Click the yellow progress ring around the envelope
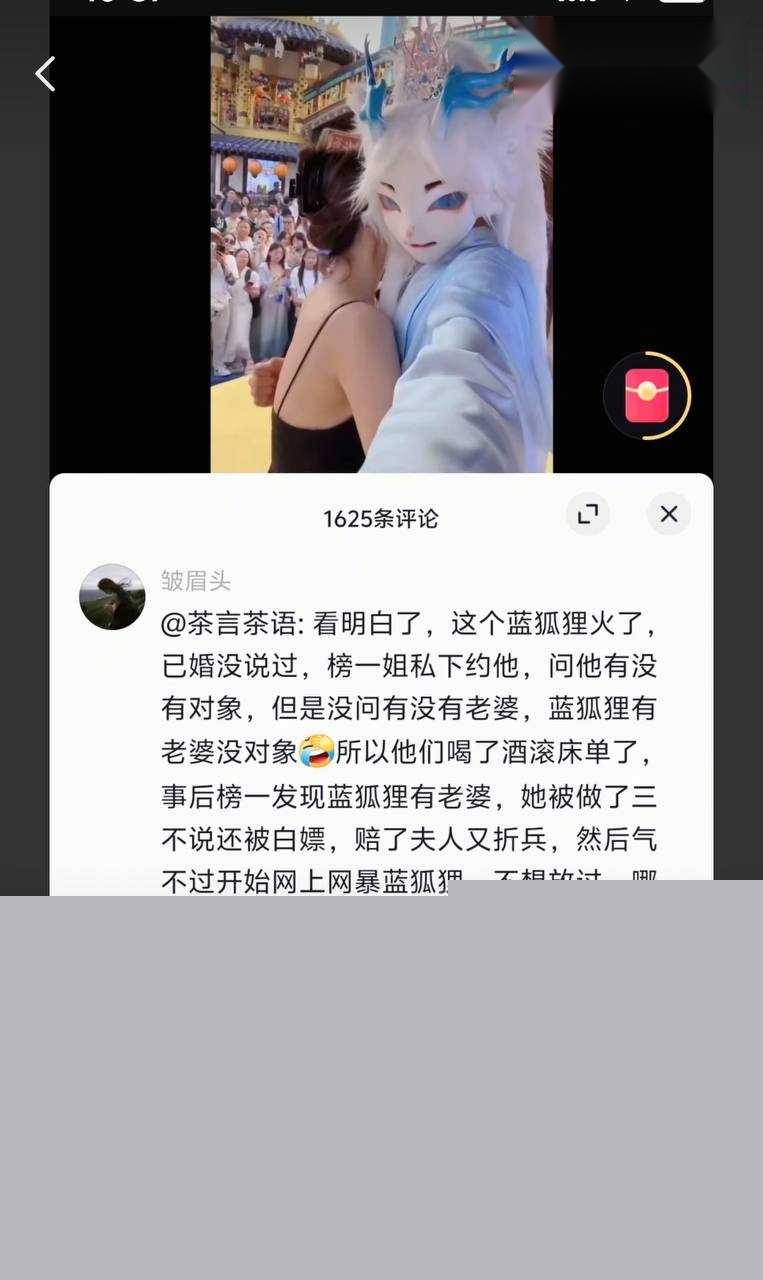 click(688, 394)
